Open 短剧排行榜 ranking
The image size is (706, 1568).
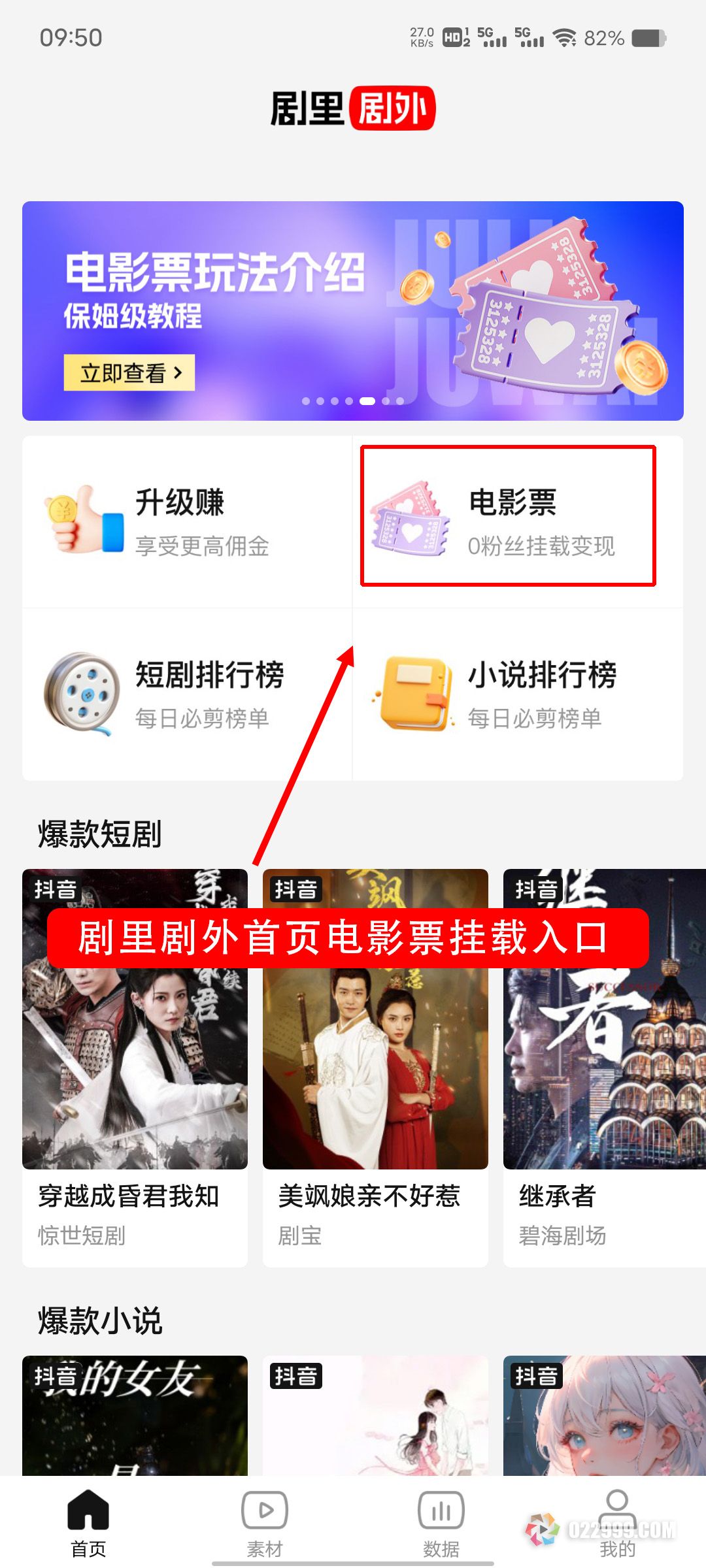tap(187, 694)
